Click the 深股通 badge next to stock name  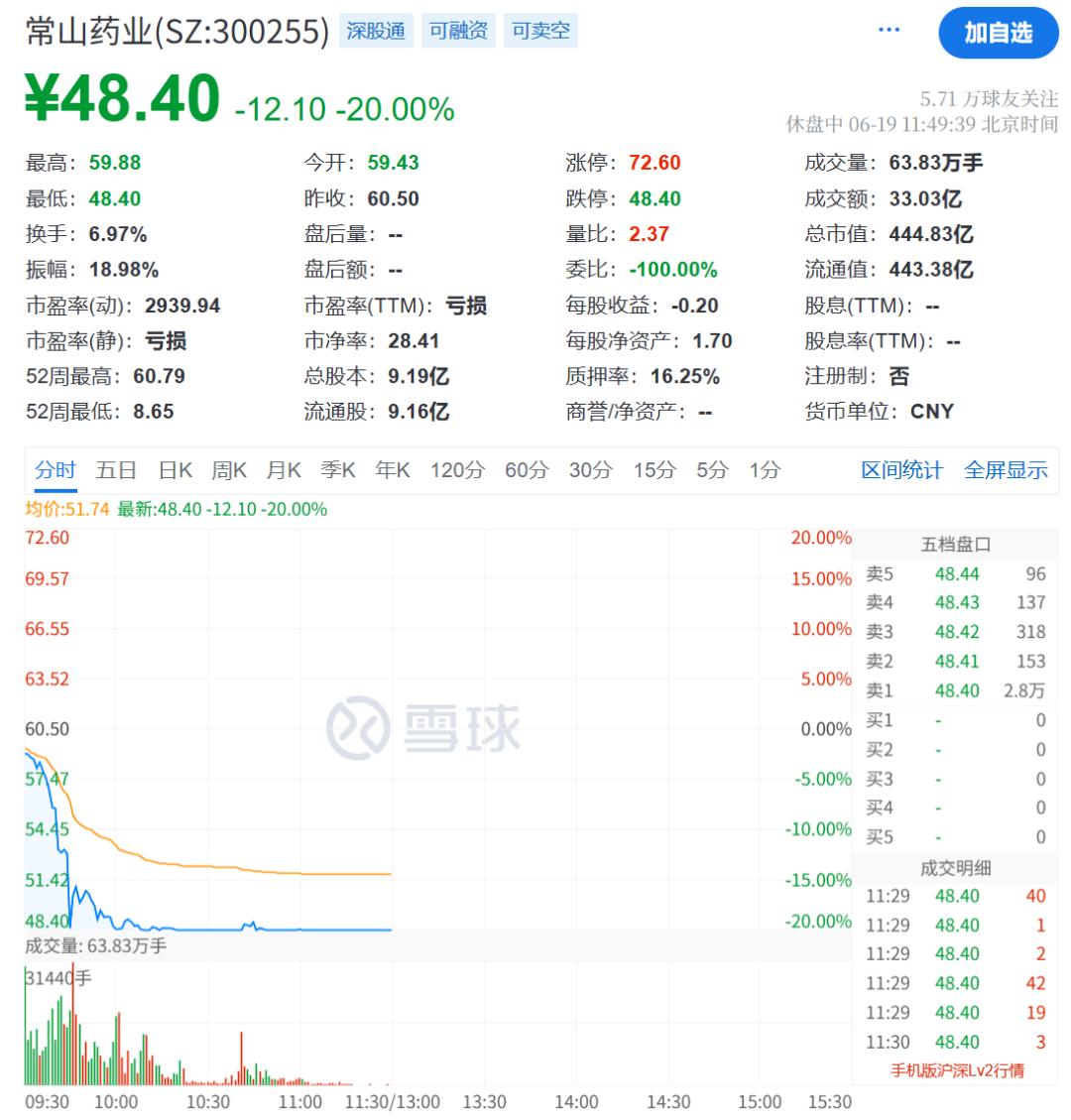tap(377, 31)
